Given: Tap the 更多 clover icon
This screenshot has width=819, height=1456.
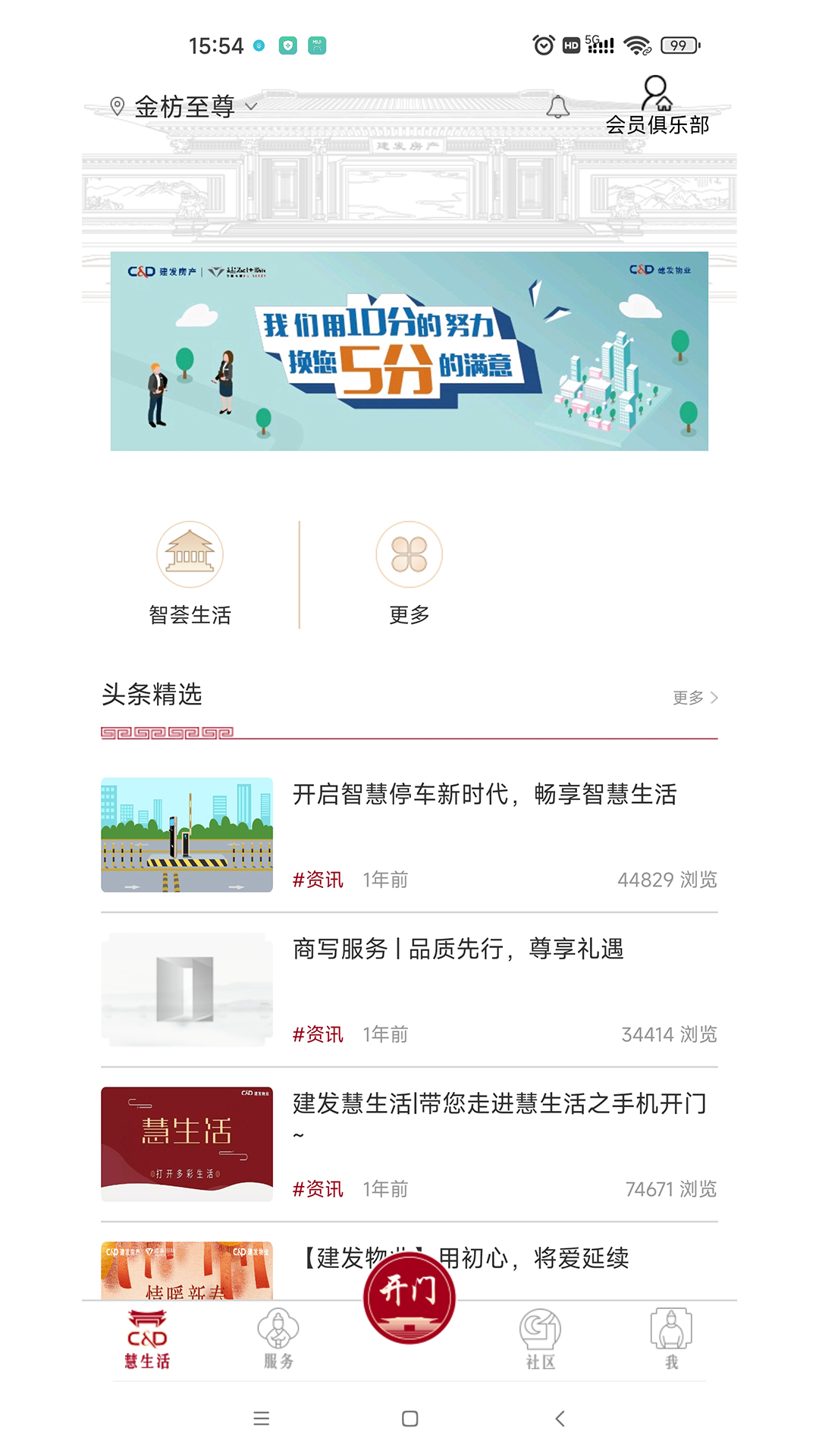Looking at the screenshot, I should coord(409,554).
